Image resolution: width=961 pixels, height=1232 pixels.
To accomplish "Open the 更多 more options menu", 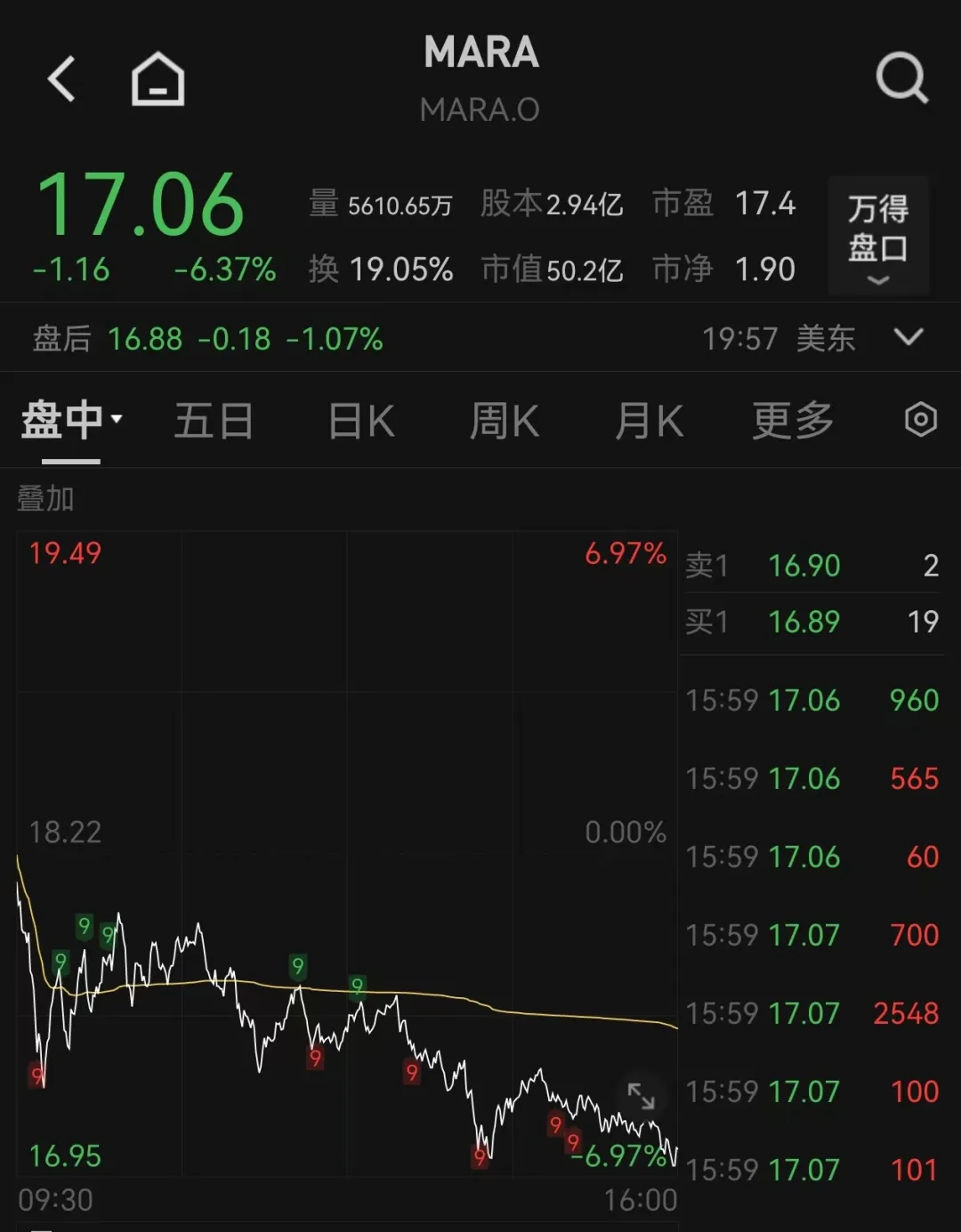I will point(792,420).
